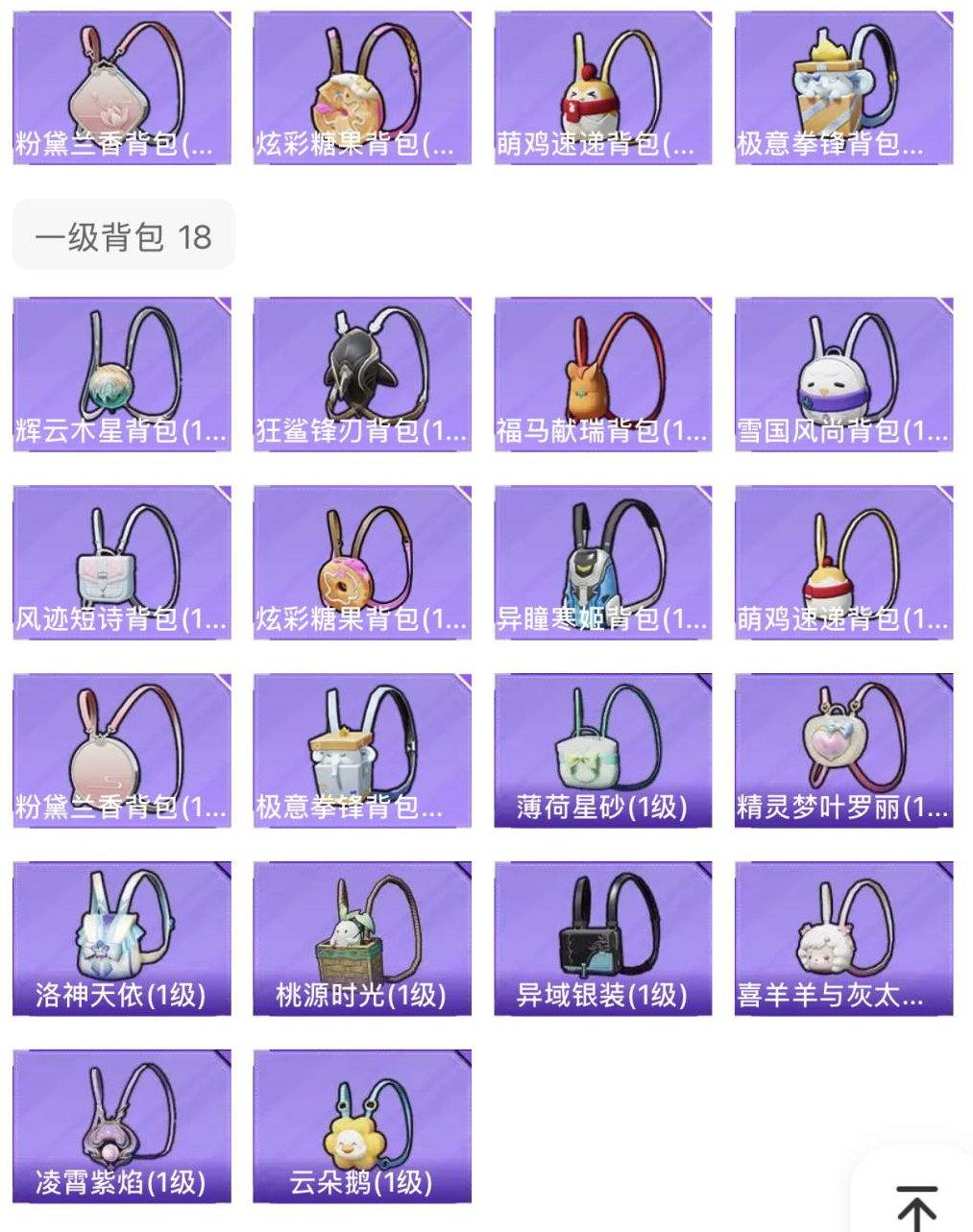
Task: Select the 桃源时光 (1级) backpack
Action: click(x=360, y=937)
